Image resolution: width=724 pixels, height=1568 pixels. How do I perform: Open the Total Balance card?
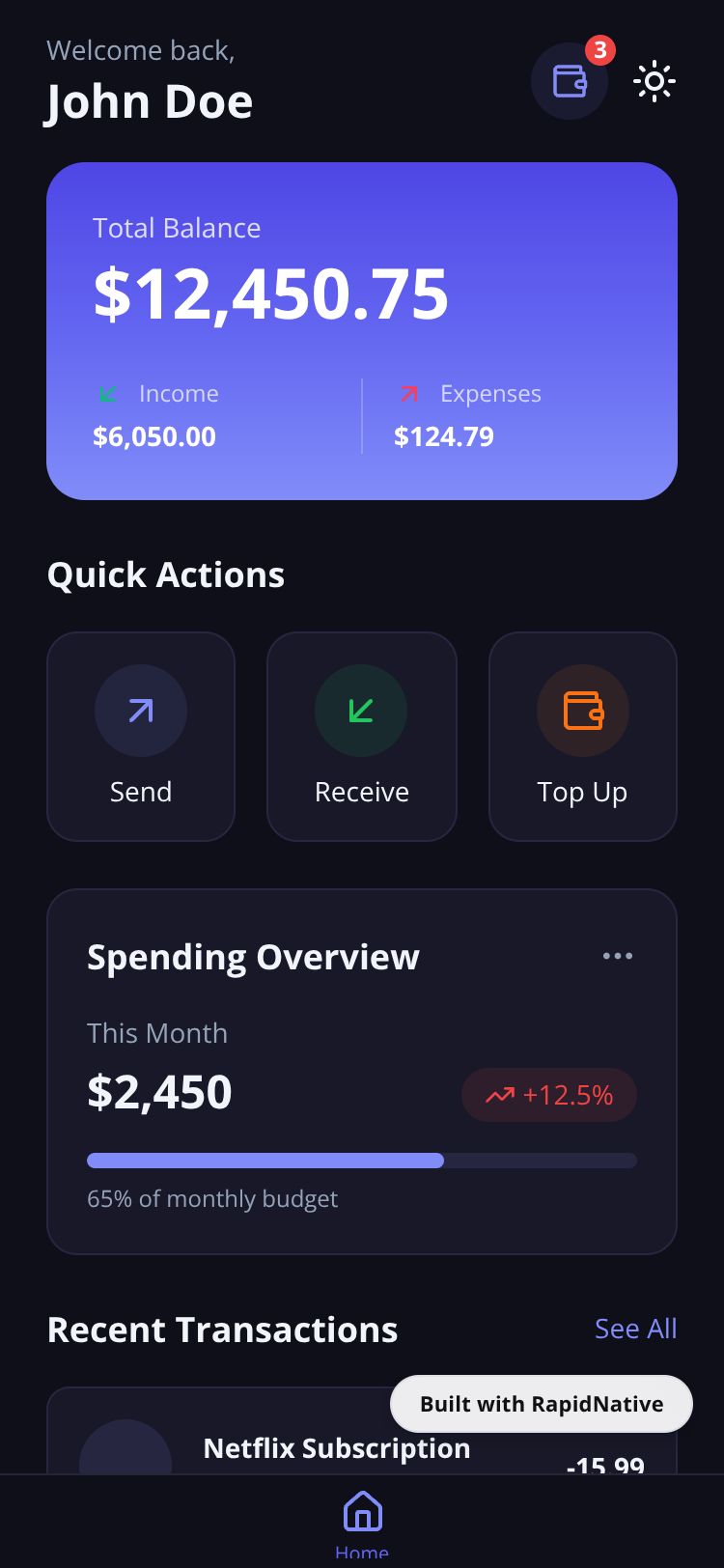coord(362,330)
